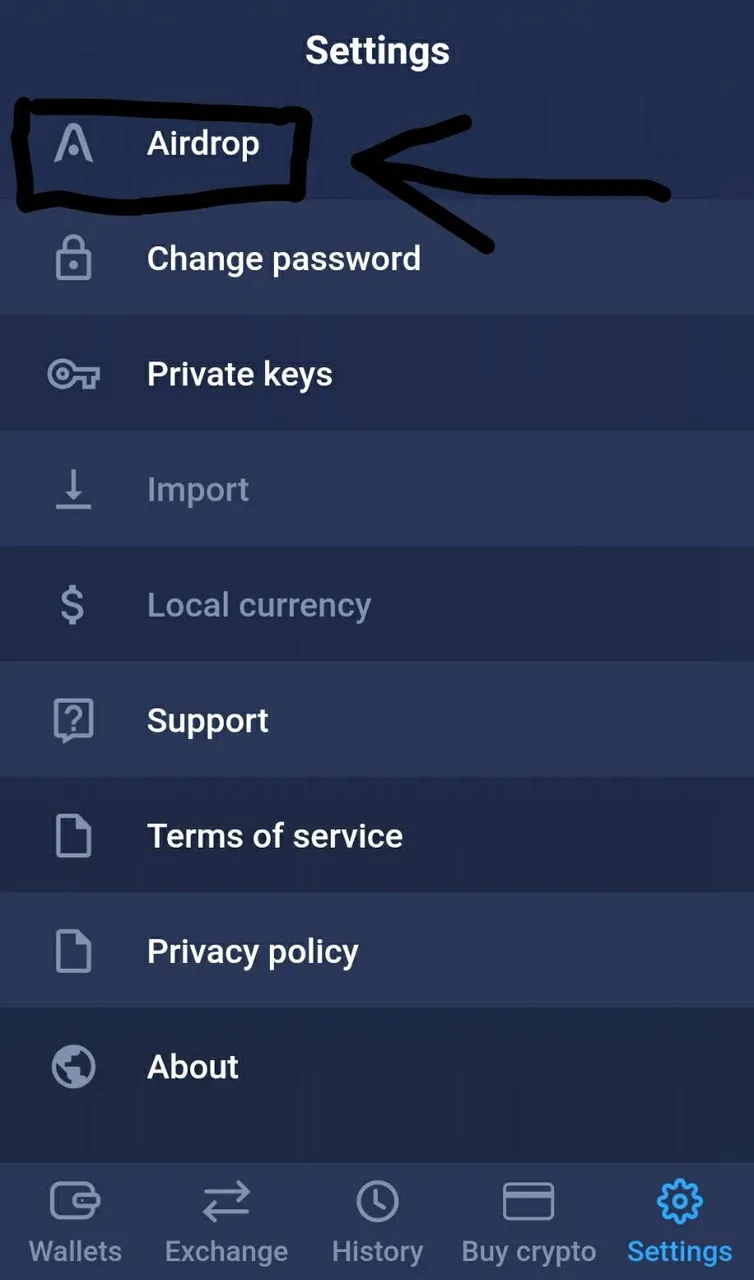Open Local currency setting
Image resolution: width=754 pixels, height=1280 pixels.
point(377,604)
